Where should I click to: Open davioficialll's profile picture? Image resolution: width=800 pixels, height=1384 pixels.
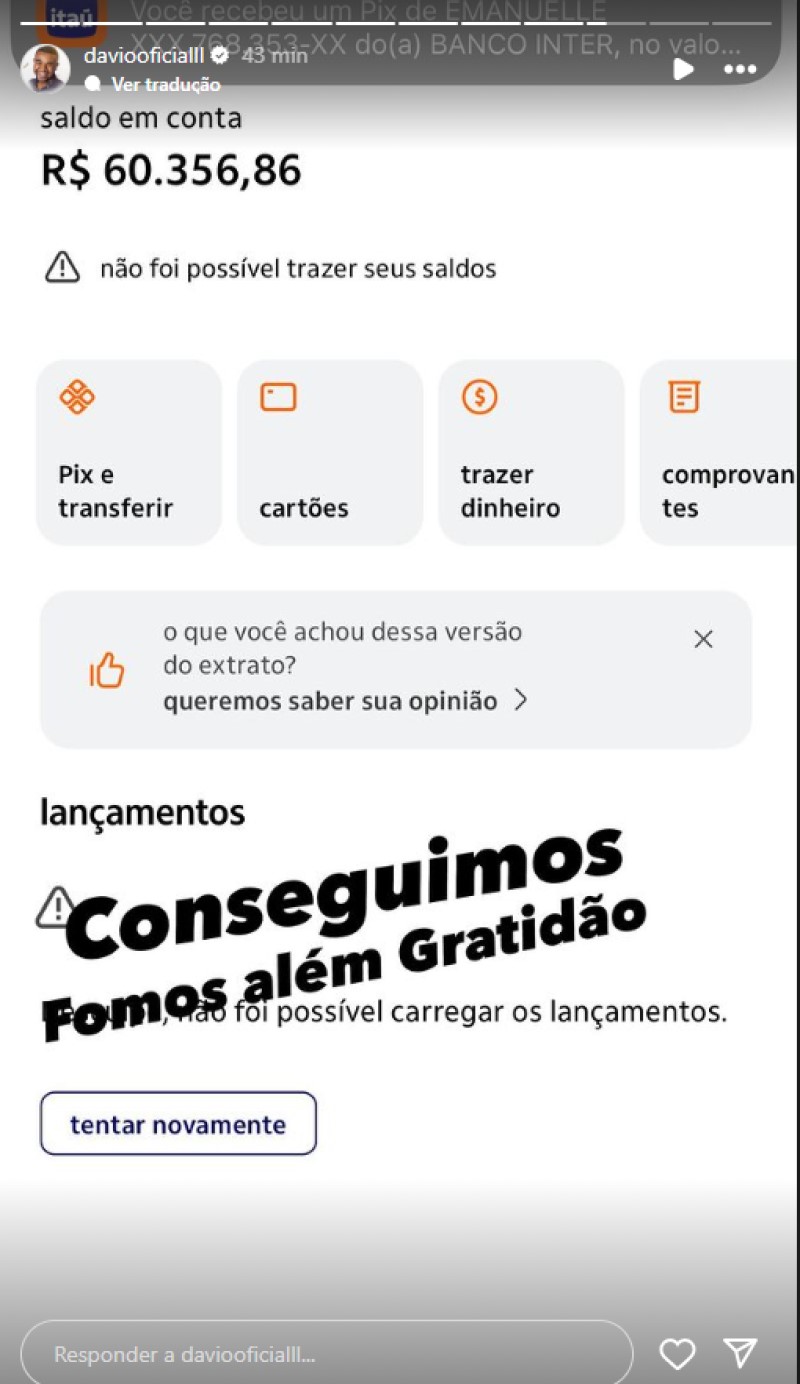click(45, 68)
